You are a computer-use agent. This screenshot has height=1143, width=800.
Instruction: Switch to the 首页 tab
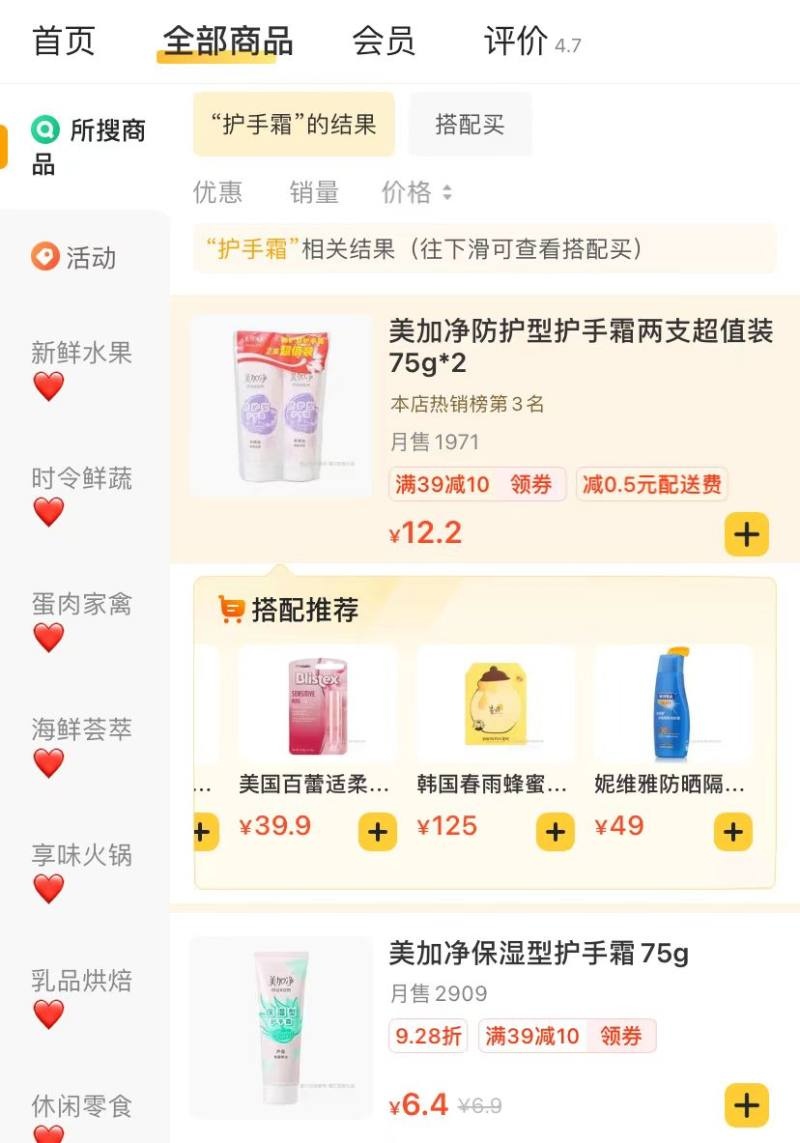point(64,41)
